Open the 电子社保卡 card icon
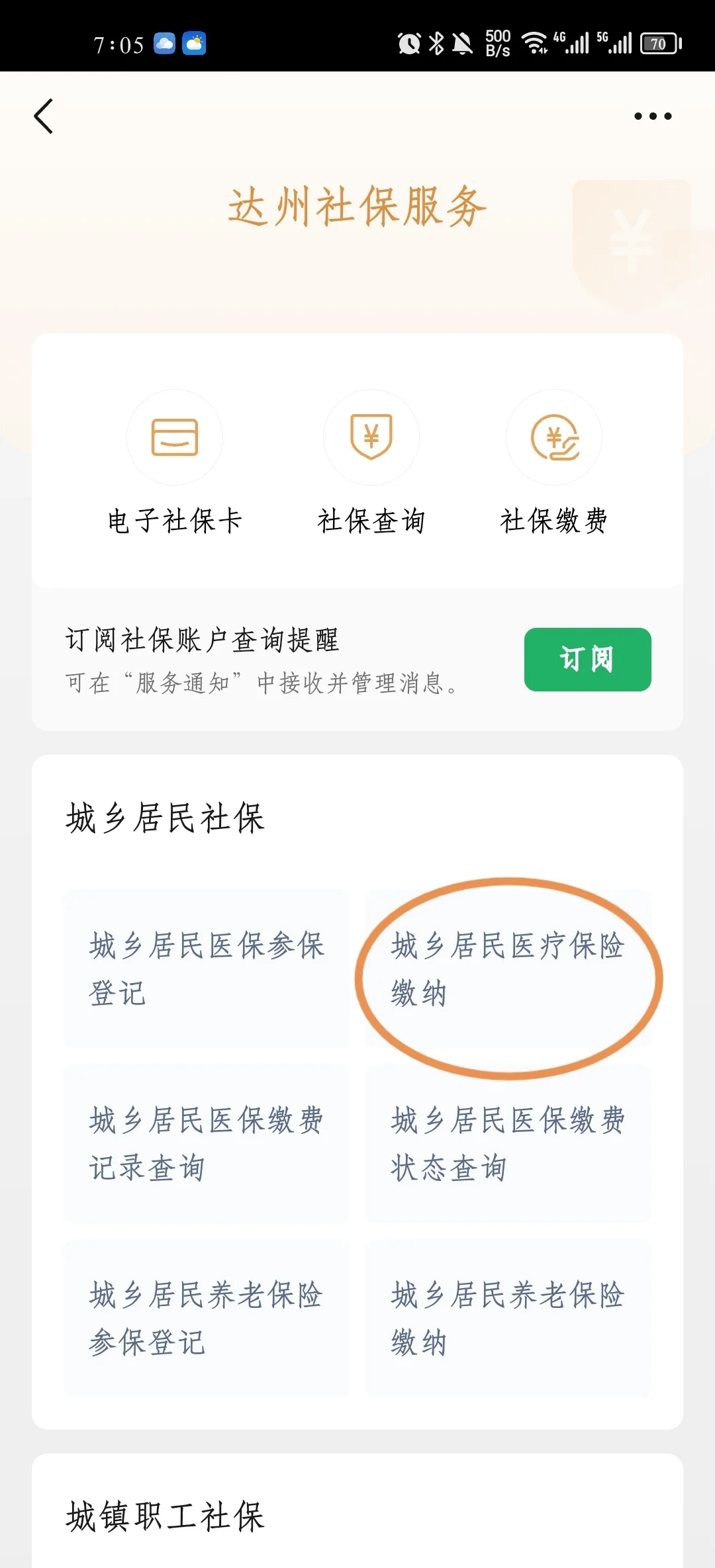This screenshot has width=715, height=1568. (175, 437)
